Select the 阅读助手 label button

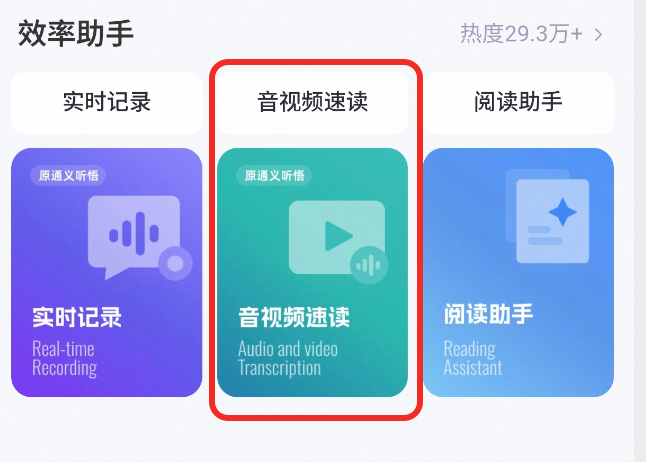click(x=517, y=102)
